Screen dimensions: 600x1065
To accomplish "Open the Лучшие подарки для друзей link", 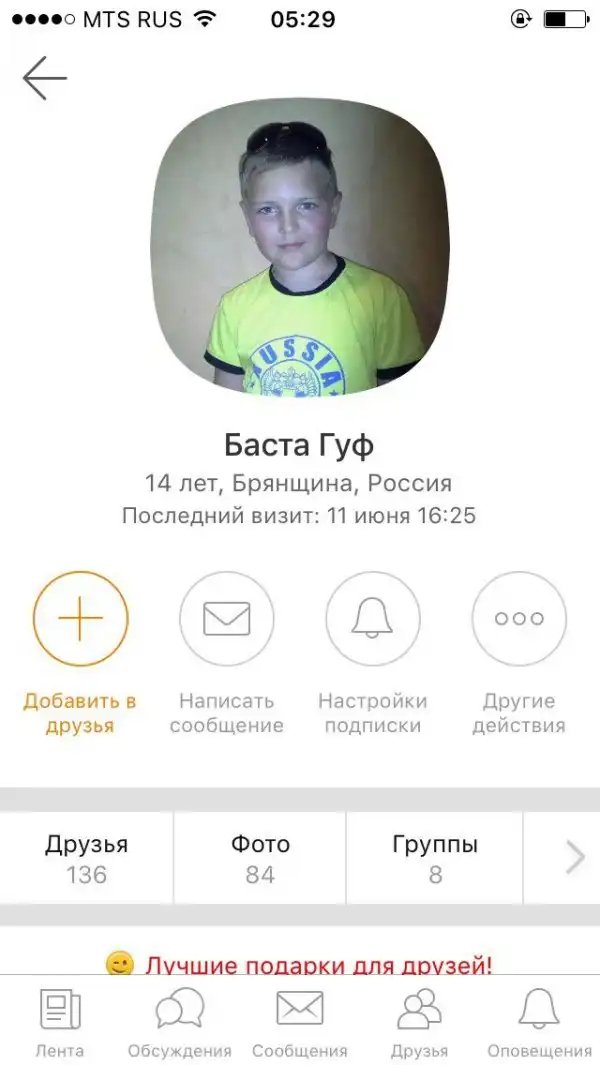I will click(300, 965).
